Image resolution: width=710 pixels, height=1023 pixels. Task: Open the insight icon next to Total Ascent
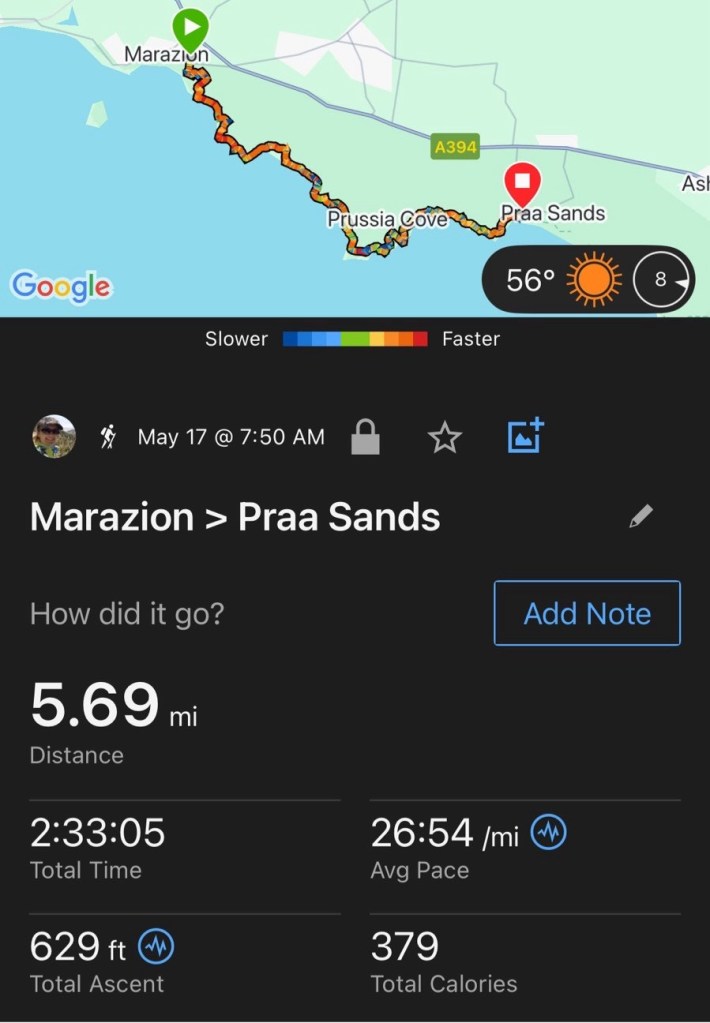pos(156,944)
